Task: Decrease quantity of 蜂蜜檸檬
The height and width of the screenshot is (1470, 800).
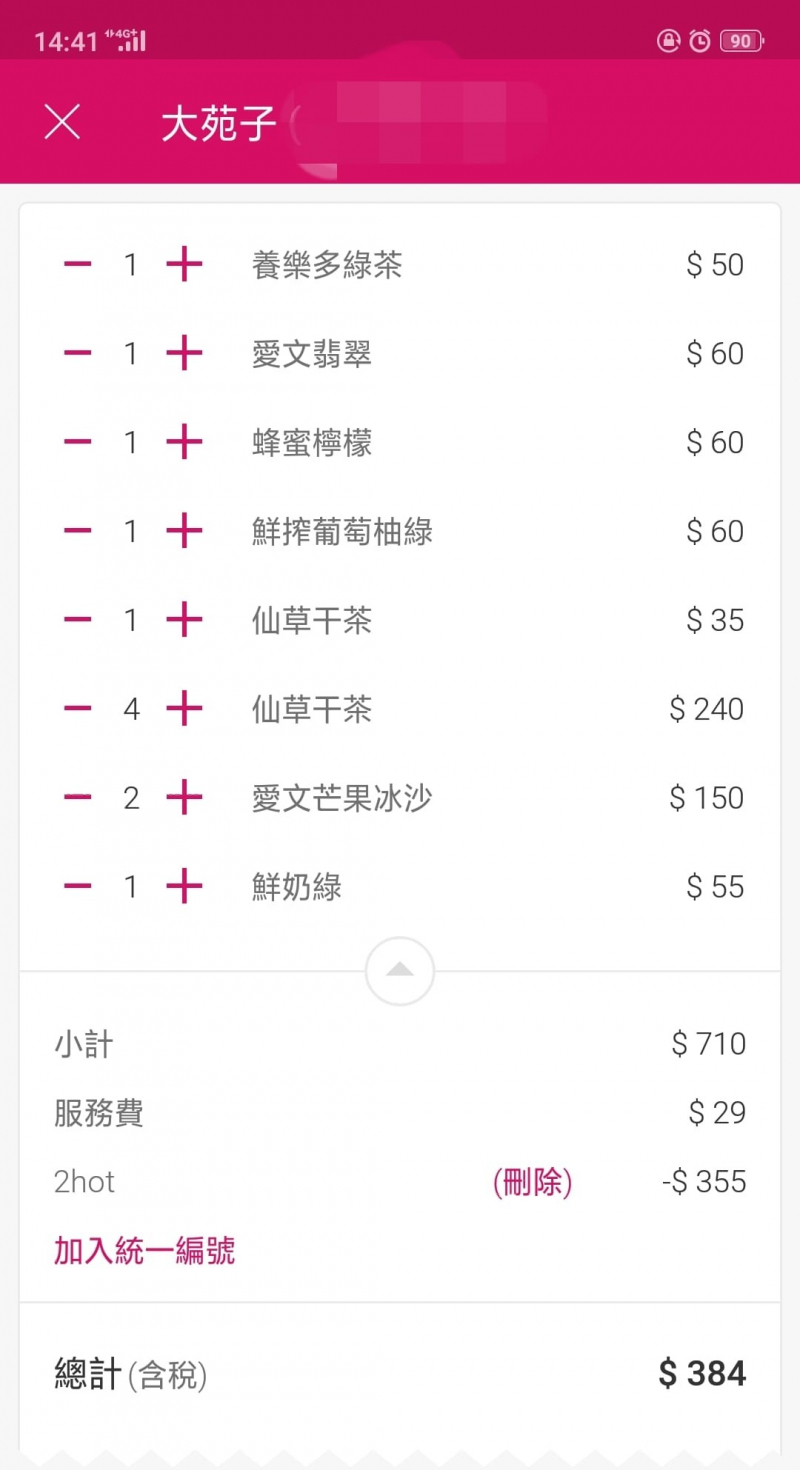Action: pos(78,442)
